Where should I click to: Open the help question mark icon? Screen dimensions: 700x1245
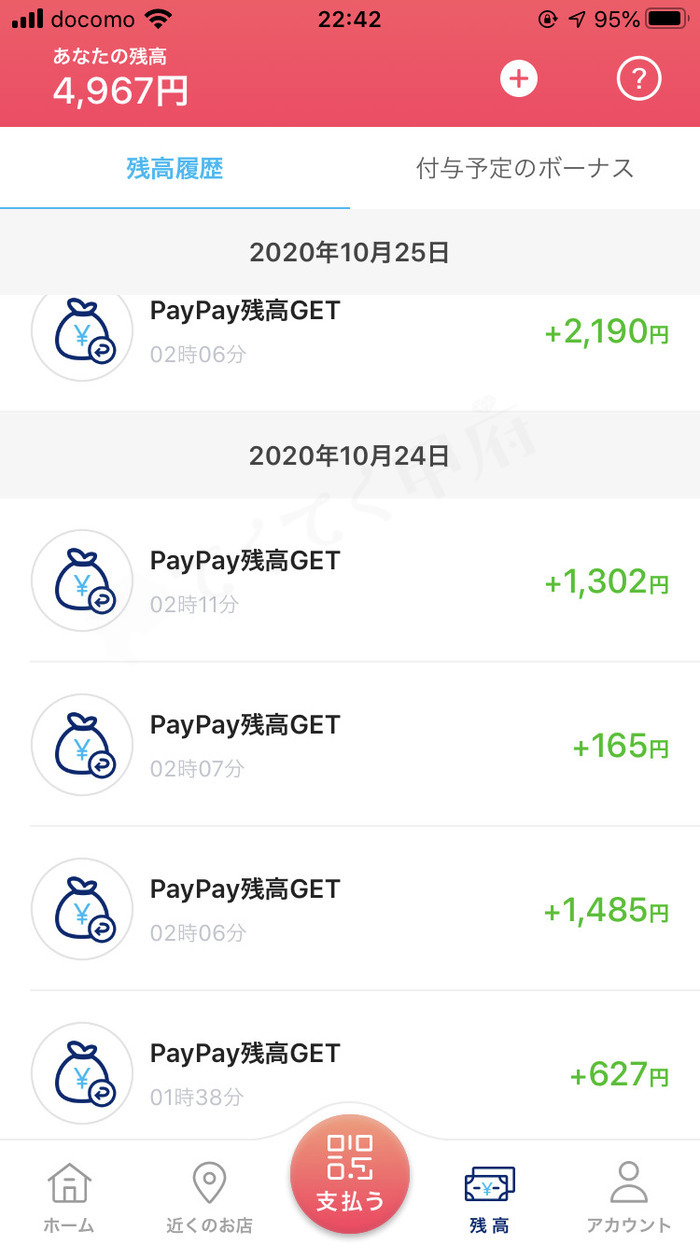coord(639,78)
